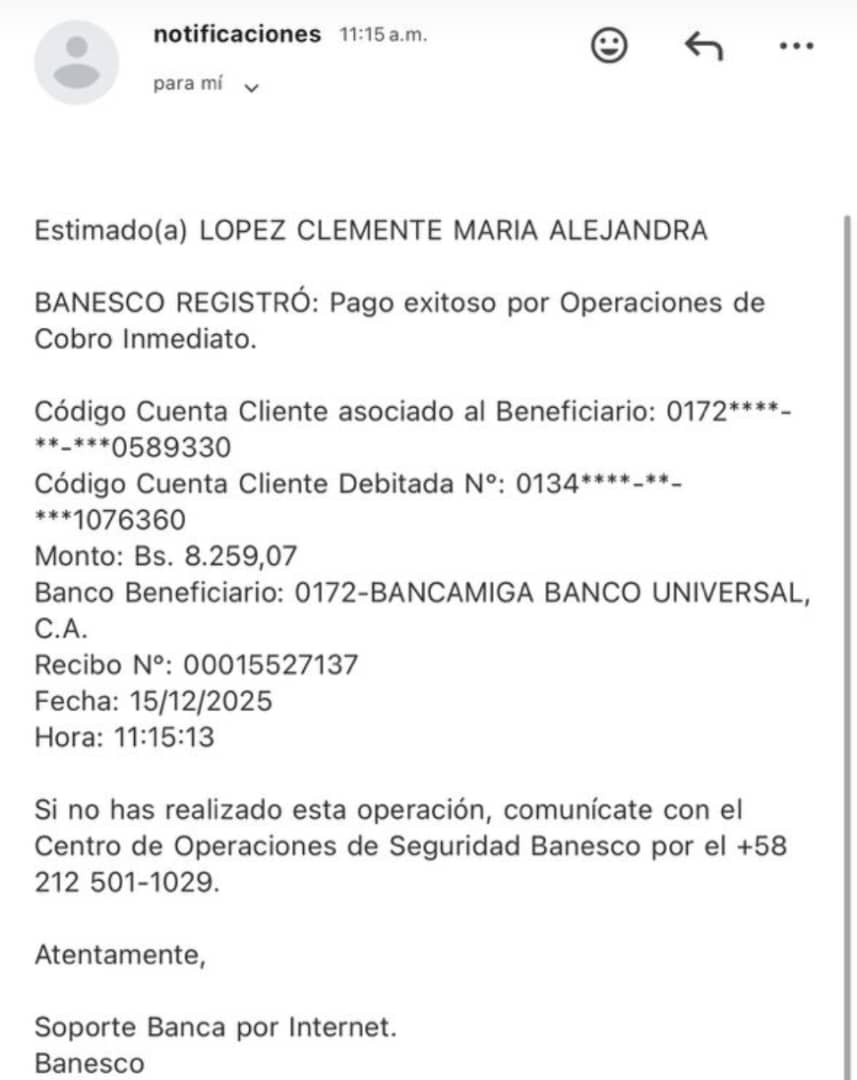Add an emoji reaction to the email
The image size is (857, 1080).
point(609,46)
